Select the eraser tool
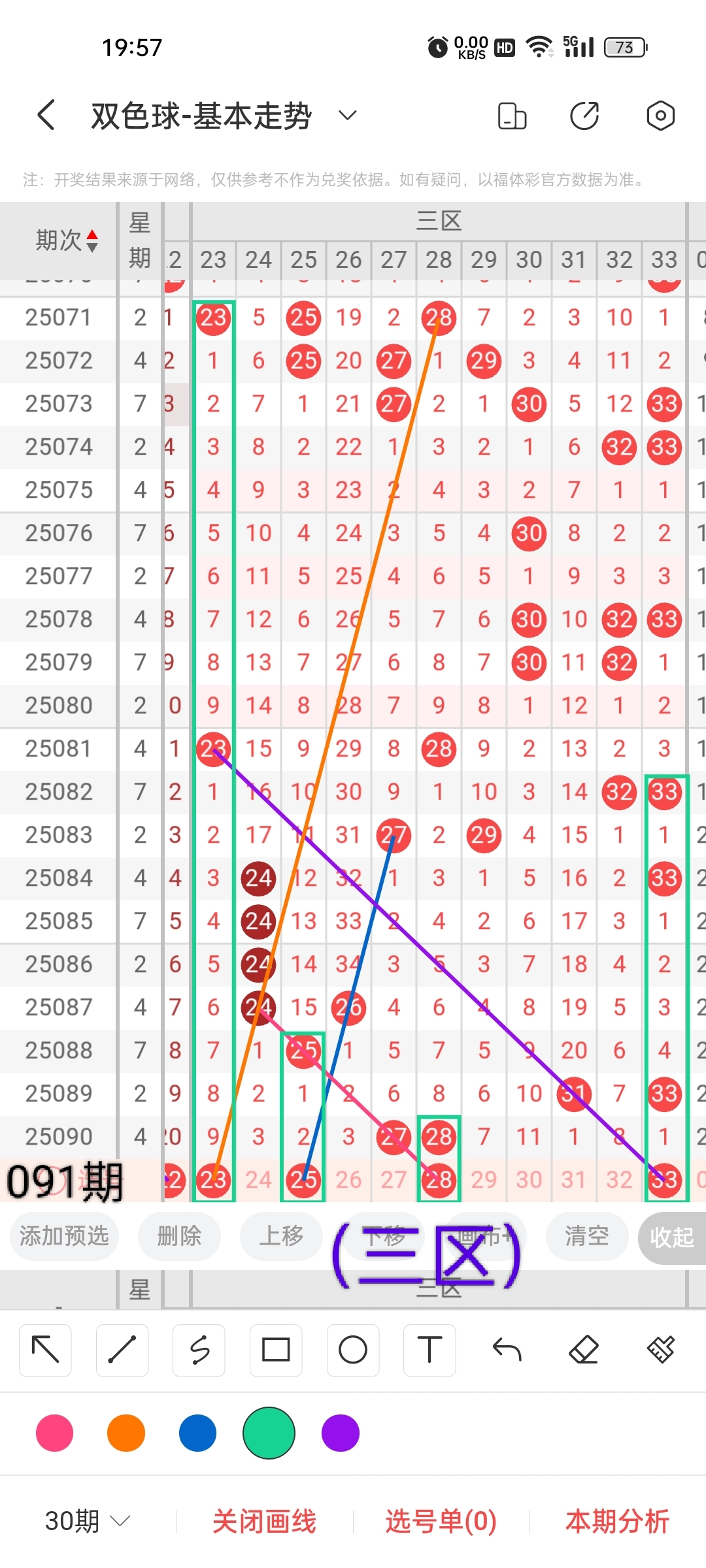This screenshot has height=1568, width=706. (584, 1350)
